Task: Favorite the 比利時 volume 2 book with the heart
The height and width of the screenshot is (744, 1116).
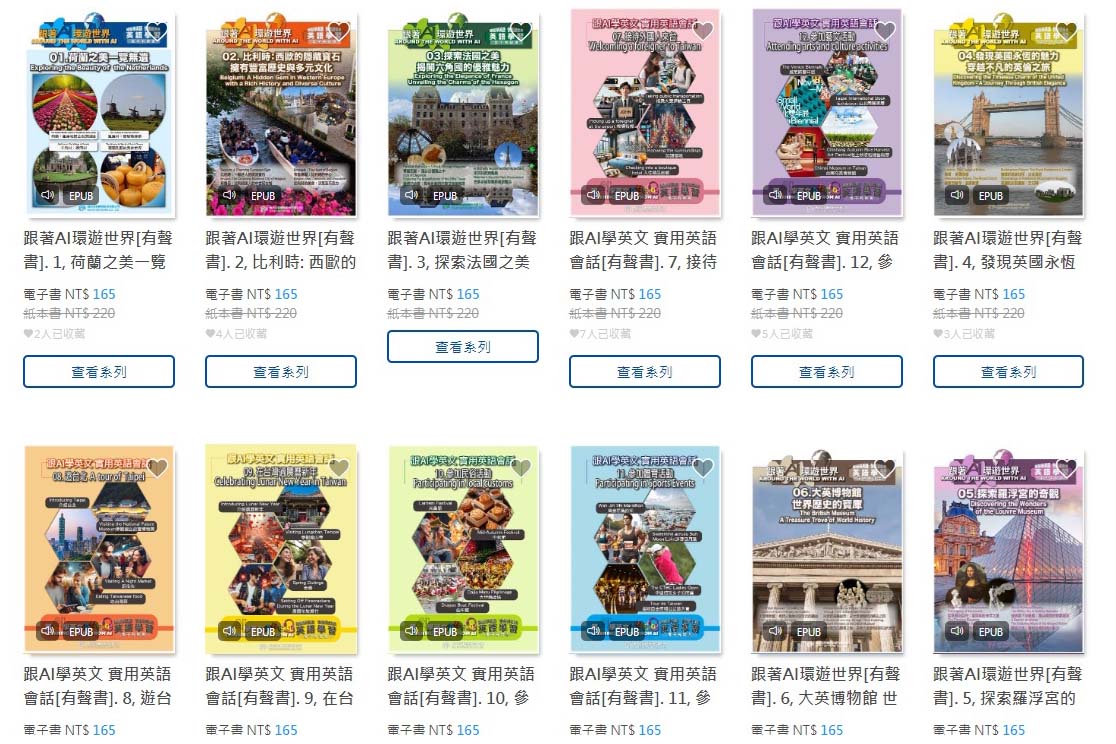Action: tap(339, 32)
